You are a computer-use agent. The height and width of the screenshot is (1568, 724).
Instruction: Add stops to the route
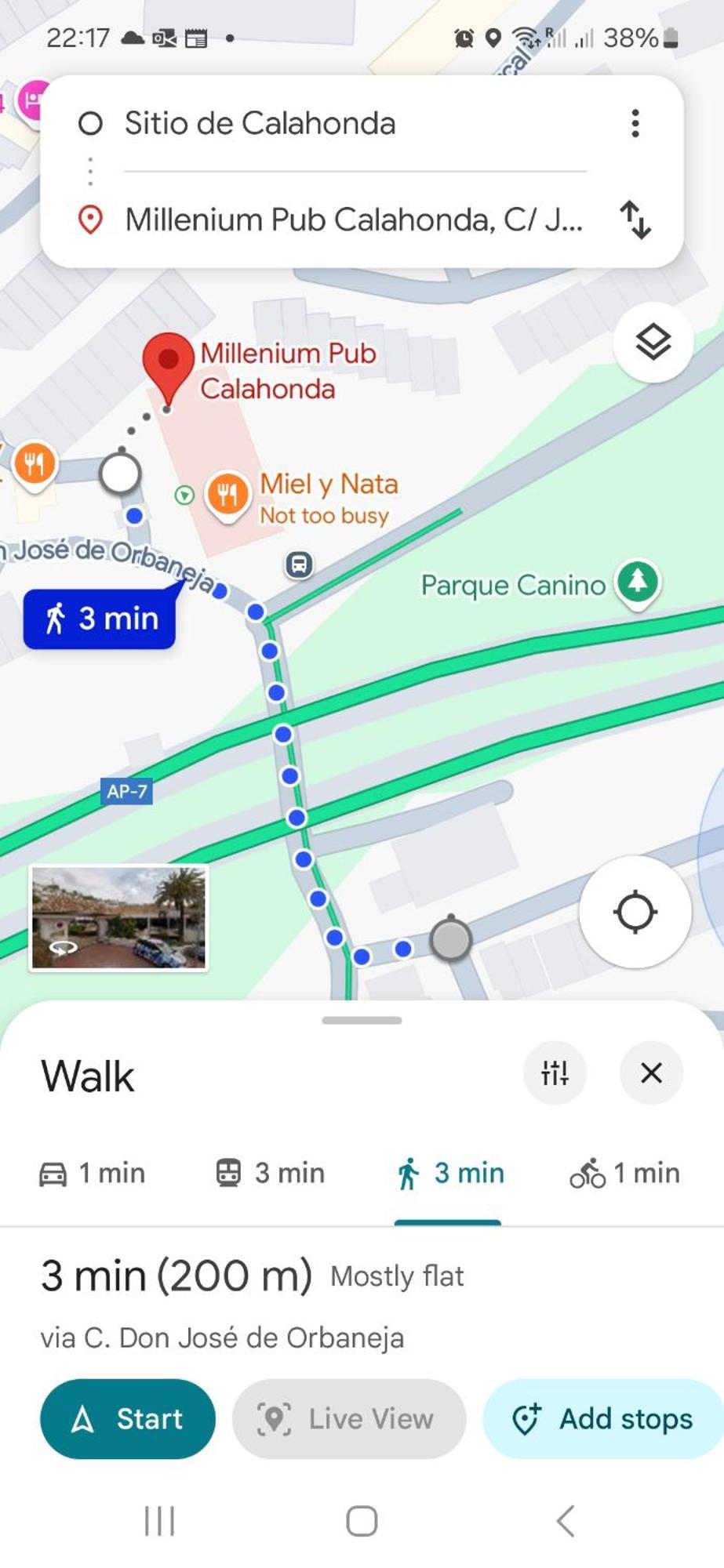click(602, 1419)
